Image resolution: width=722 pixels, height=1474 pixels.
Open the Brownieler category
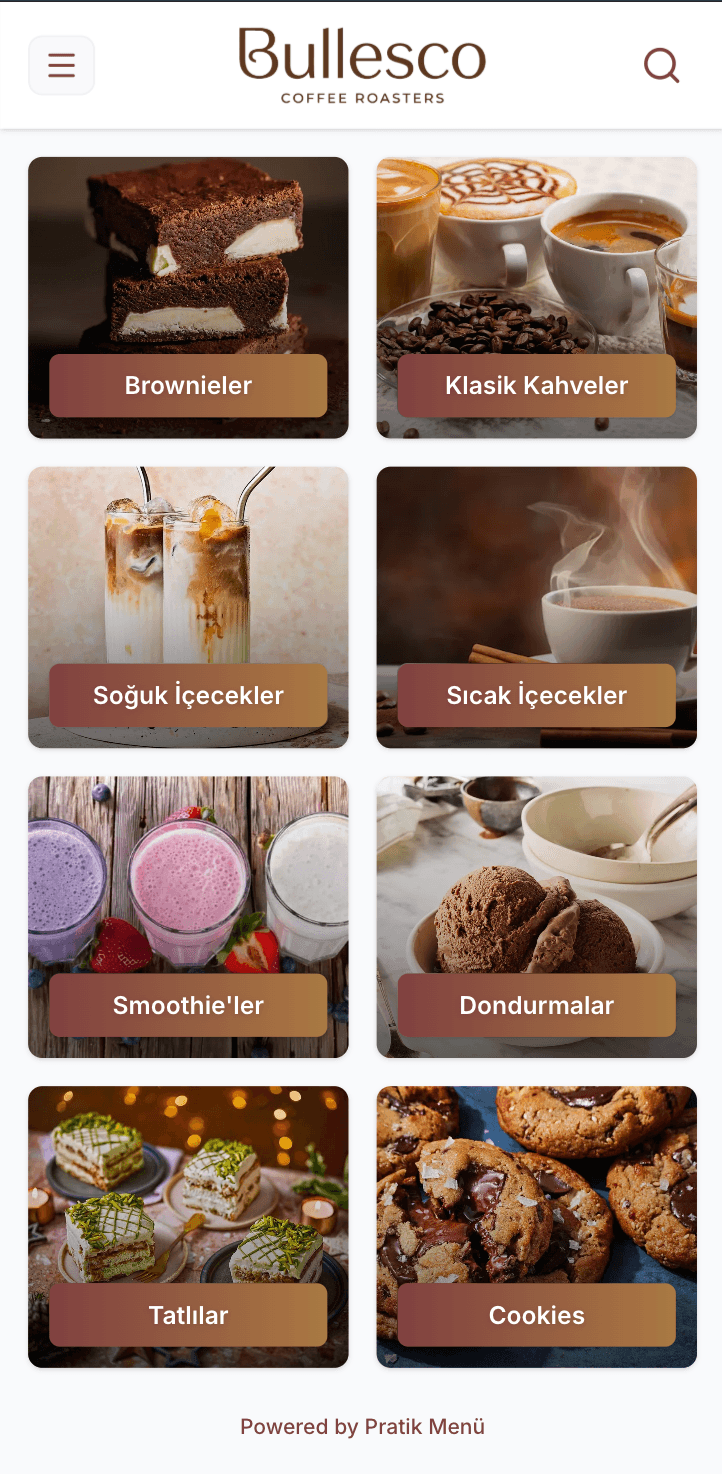pyautogui.click(x=188, y=386)
